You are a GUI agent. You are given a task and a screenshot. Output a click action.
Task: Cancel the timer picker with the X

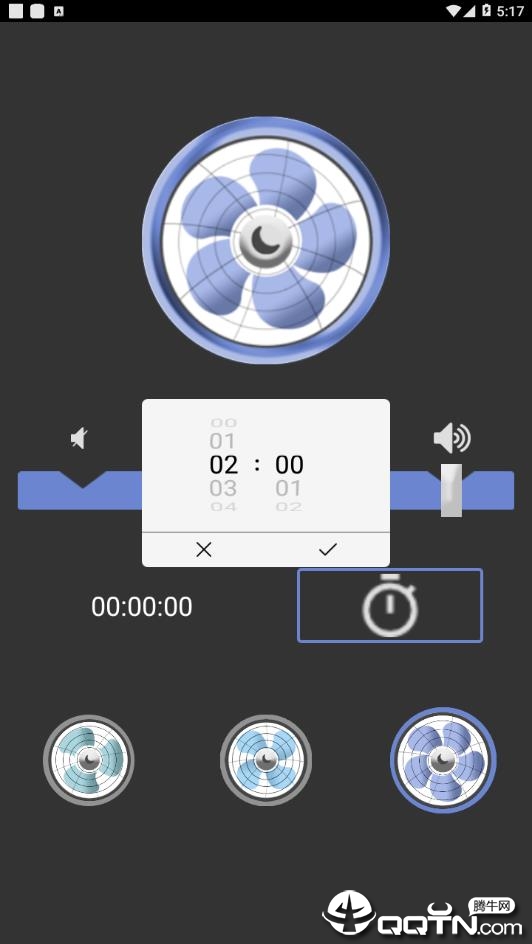point(204,549)
